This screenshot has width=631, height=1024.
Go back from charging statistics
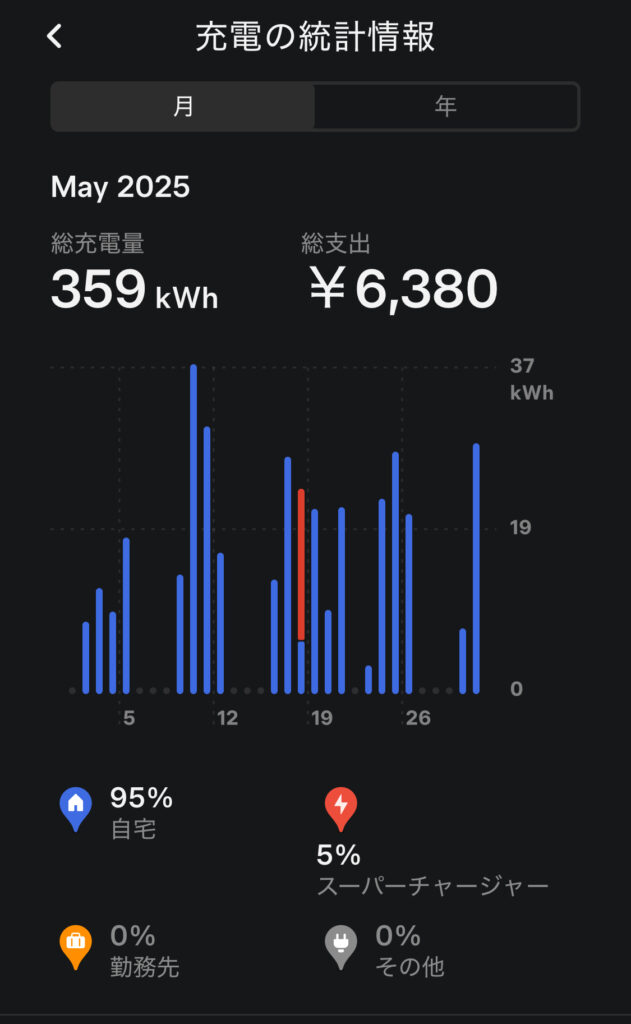(x=55, y=37)
